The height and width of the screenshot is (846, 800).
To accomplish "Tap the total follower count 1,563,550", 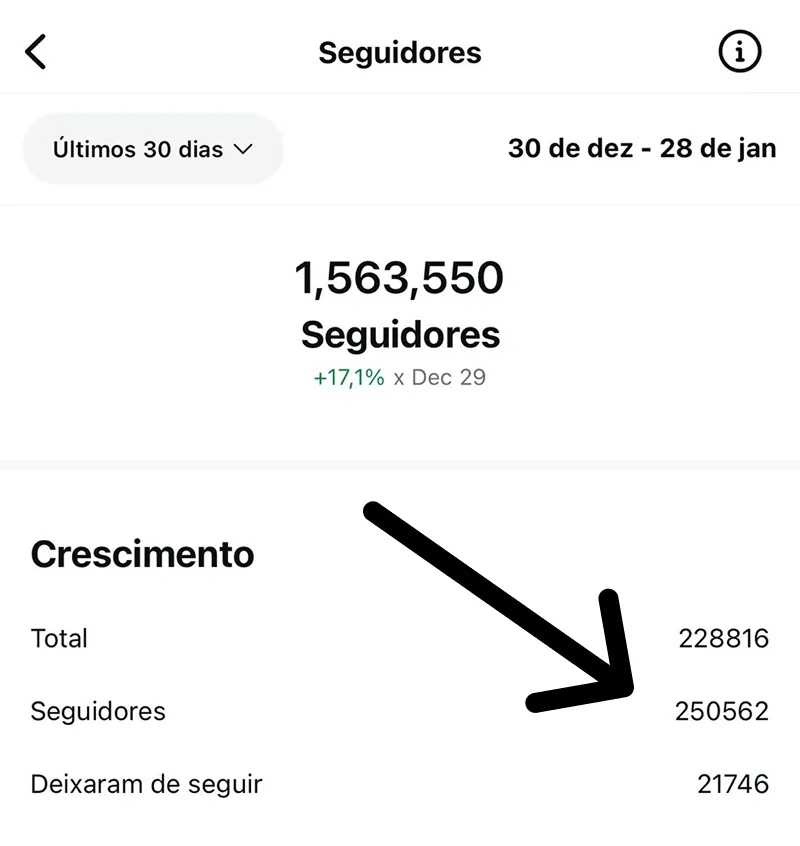I will [x=399, y=278].
